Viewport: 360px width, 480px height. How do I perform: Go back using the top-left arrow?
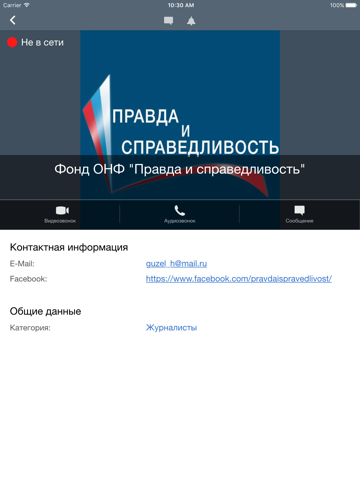pos(13,20)
